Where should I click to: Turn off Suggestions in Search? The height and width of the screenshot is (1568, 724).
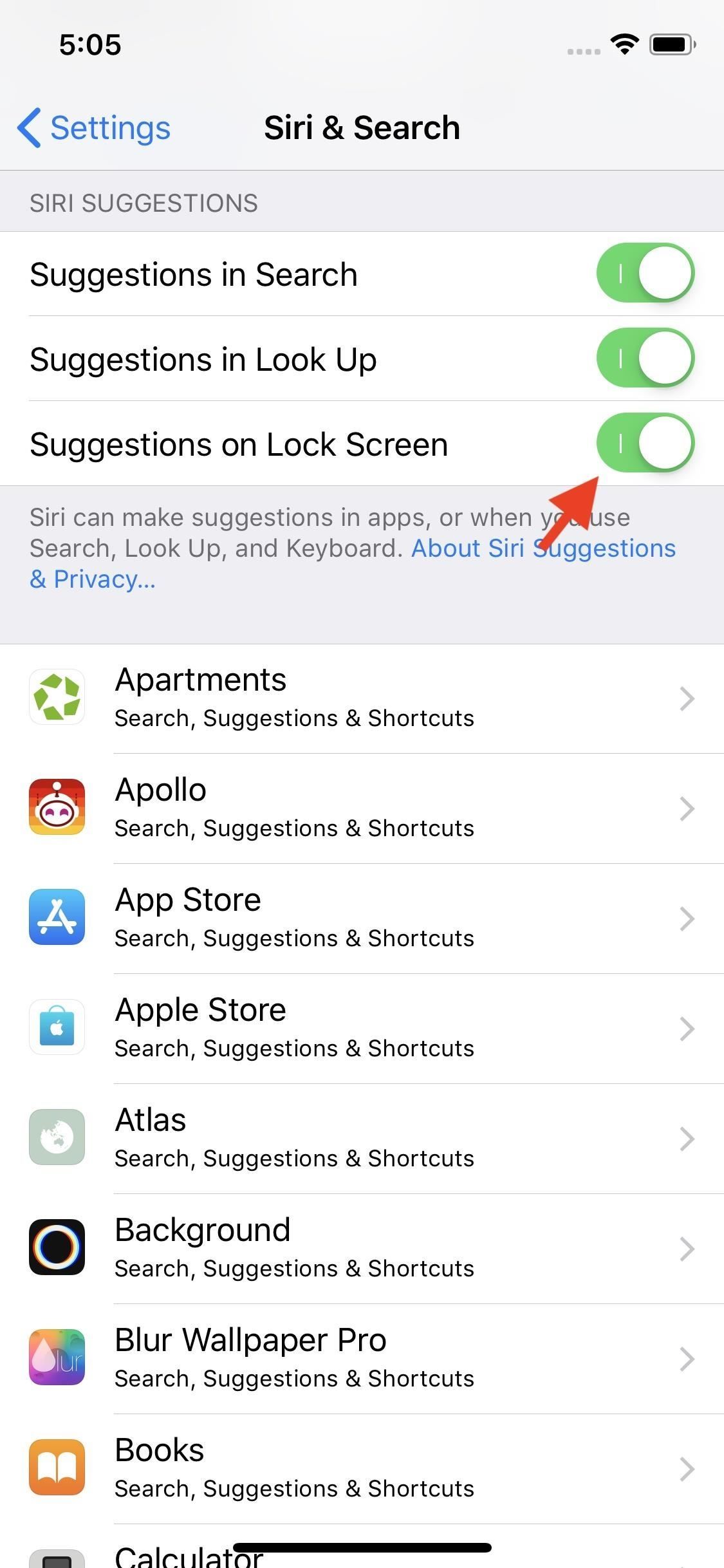click(x=645, y=273)
